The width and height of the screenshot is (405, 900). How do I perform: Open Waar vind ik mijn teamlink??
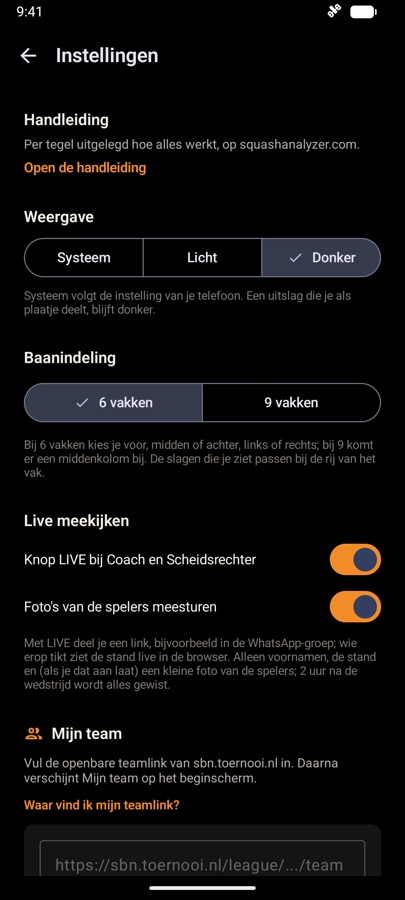coord(102,805)
